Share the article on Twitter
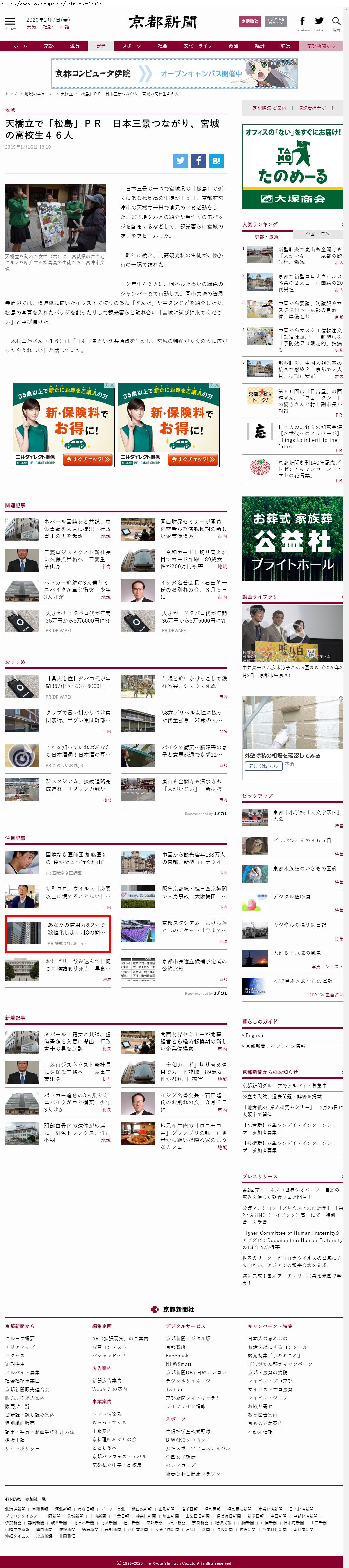 (181, 161)
